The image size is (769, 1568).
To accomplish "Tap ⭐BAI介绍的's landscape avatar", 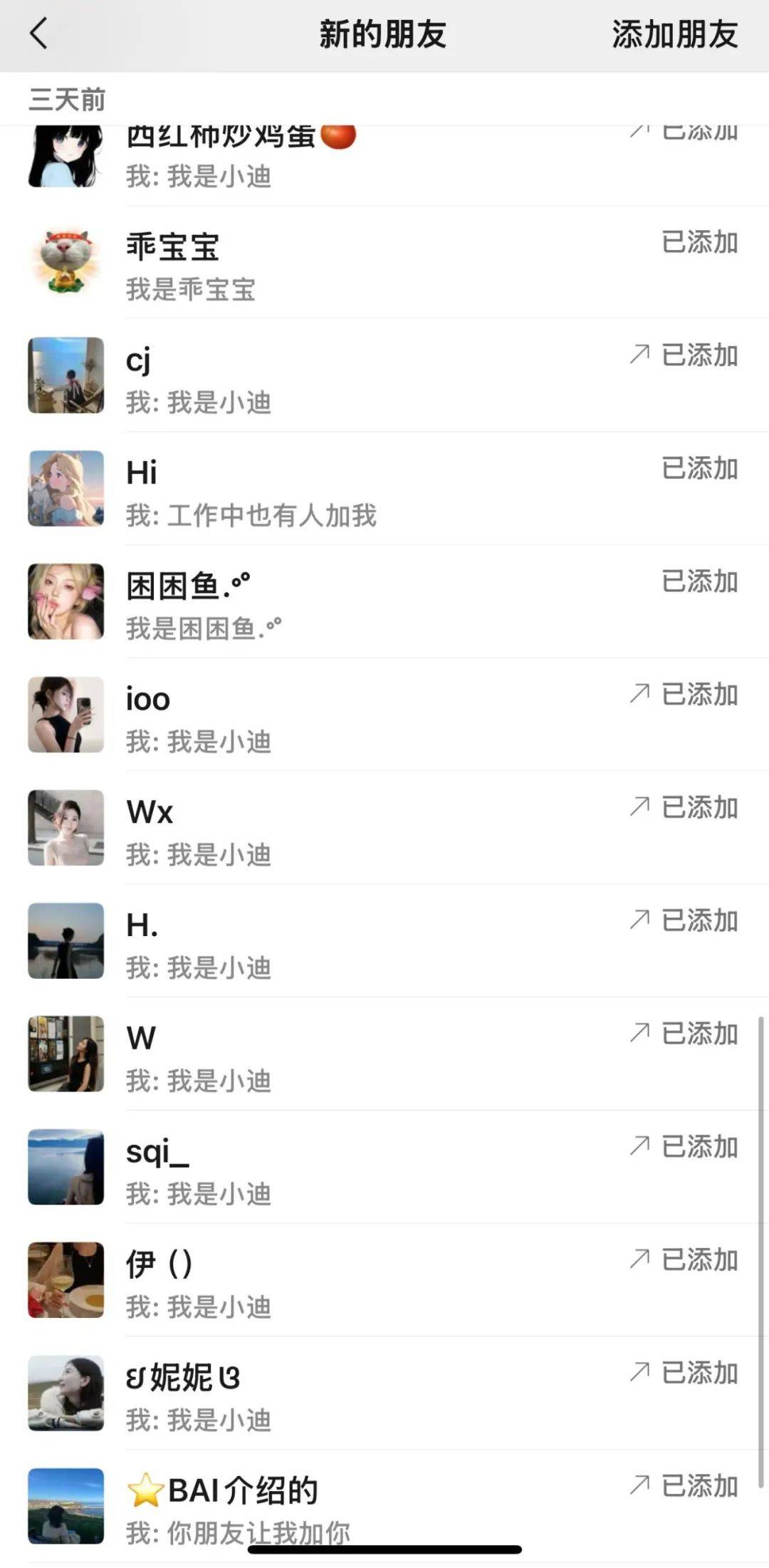I will pyautogui.click(x=66, y=1506).
